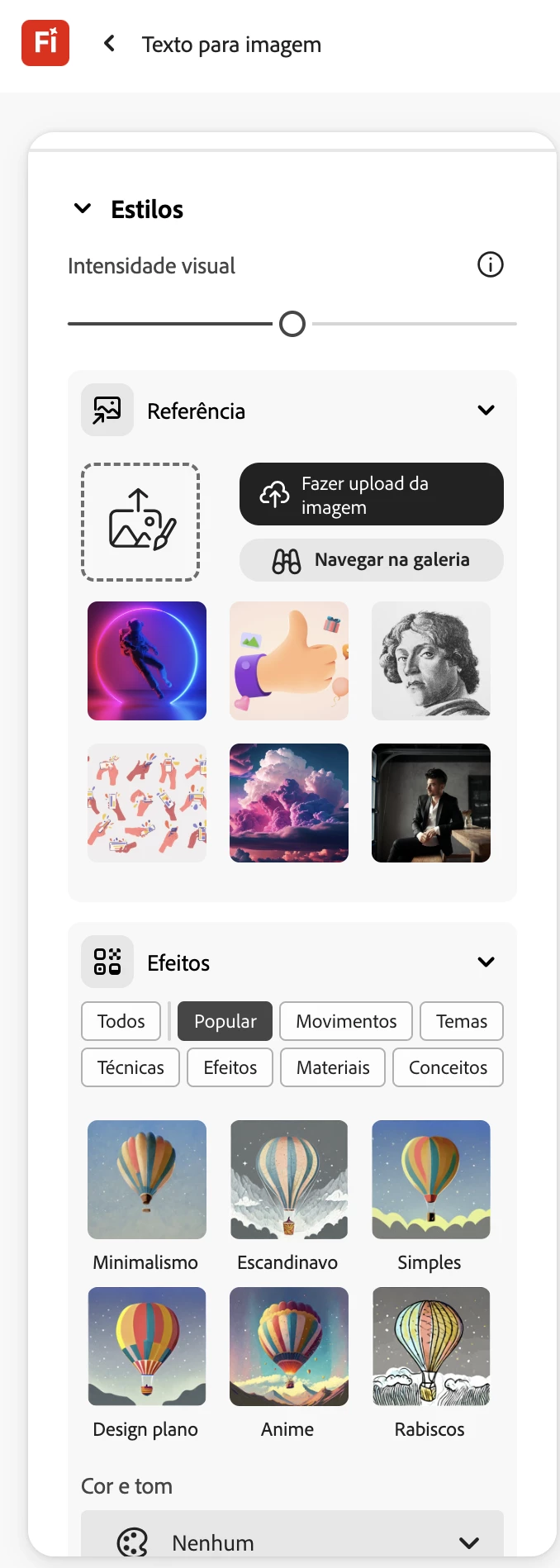Image resolution: width=560 pixels, height=1568 pixels.
Task: Collapse the Efeitos panel
Action: 486,962
